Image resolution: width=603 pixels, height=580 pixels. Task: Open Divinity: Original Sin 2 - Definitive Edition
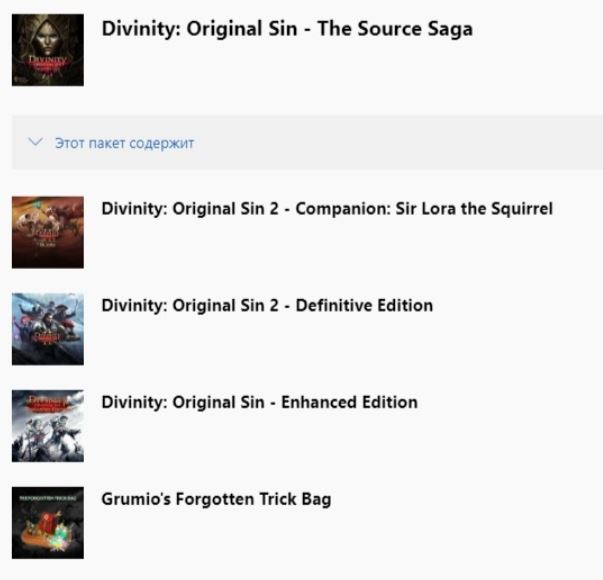pyautogui.click(x=267, y=305)
